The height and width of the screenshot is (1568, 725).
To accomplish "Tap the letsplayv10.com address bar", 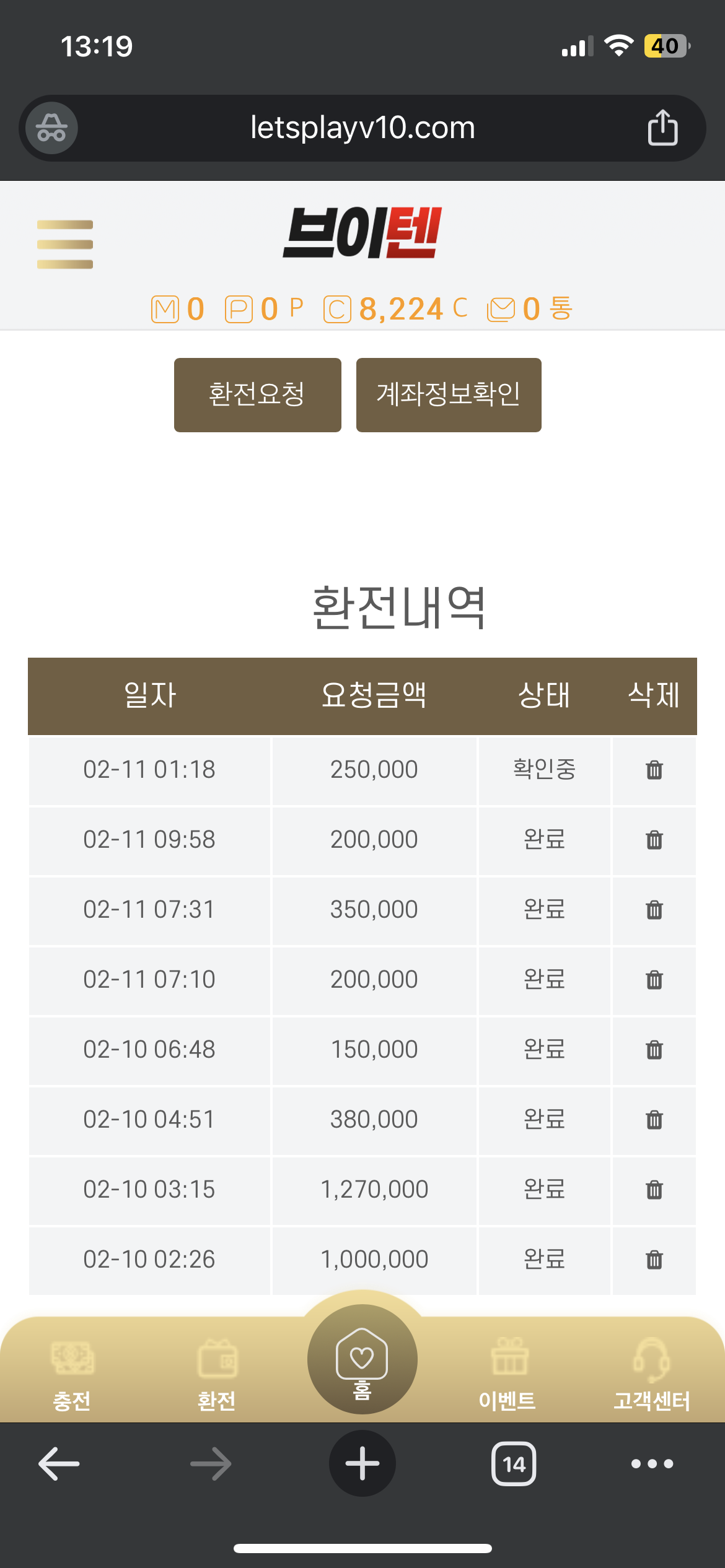I will (362, 128).
